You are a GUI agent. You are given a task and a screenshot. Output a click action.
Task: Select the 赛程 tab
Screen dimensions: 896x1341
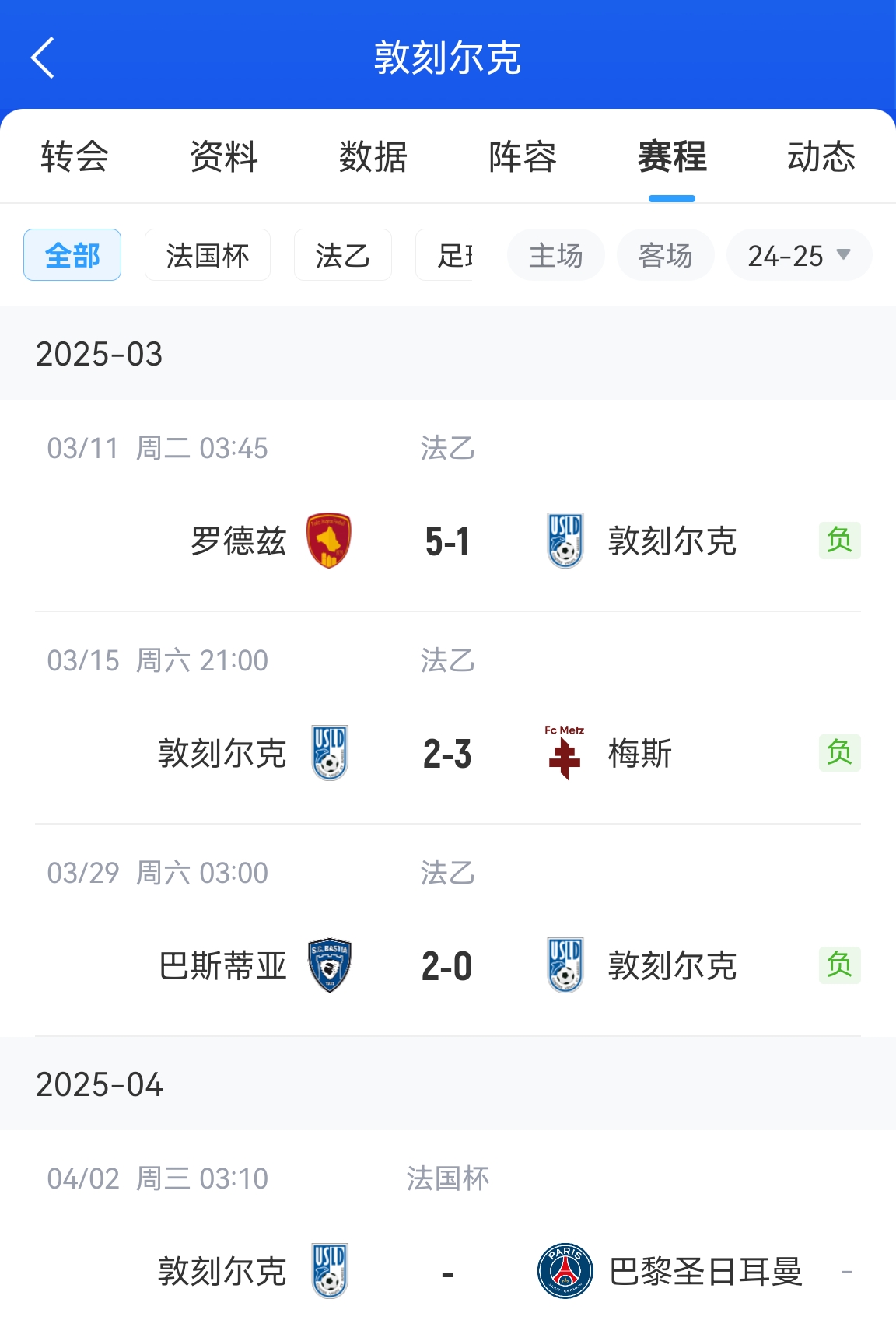(x=672, y=157)
